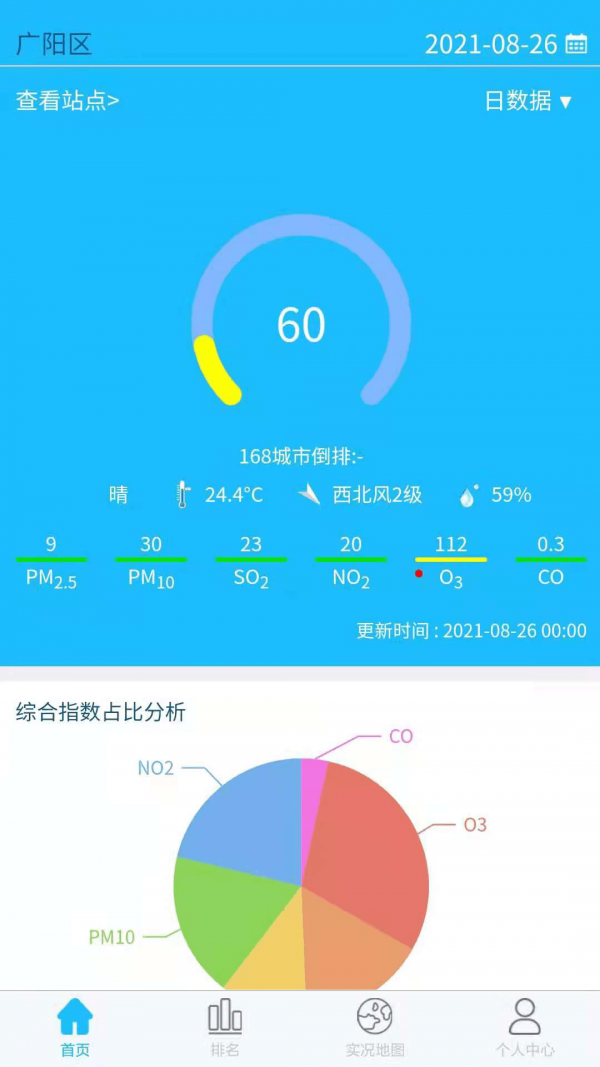Select the CO pollutant reading

click(x=551, y=562)
